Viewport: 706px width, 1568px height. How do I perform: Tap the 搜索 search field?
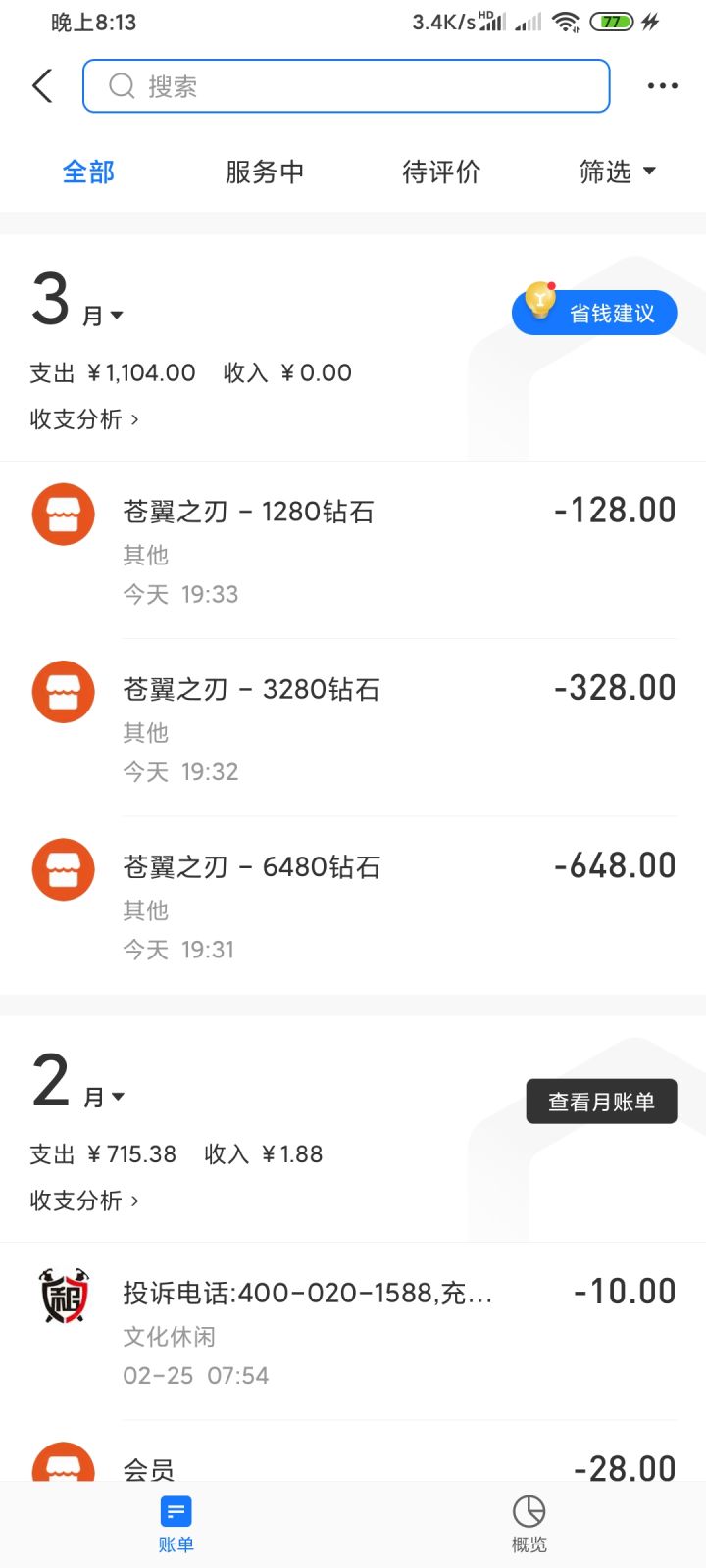(346, 86)
